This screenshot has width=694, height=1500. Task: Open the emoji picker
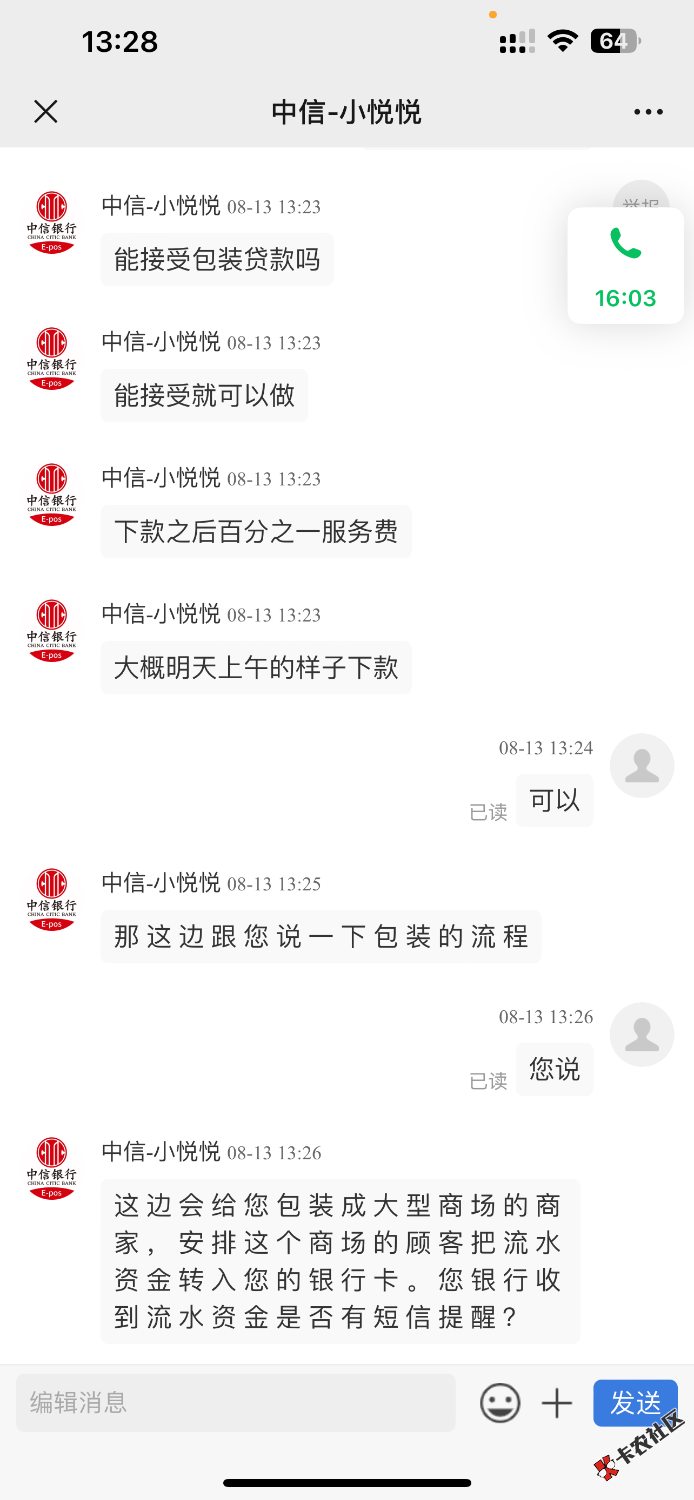pyautogui.click(x=500, y=1403)
